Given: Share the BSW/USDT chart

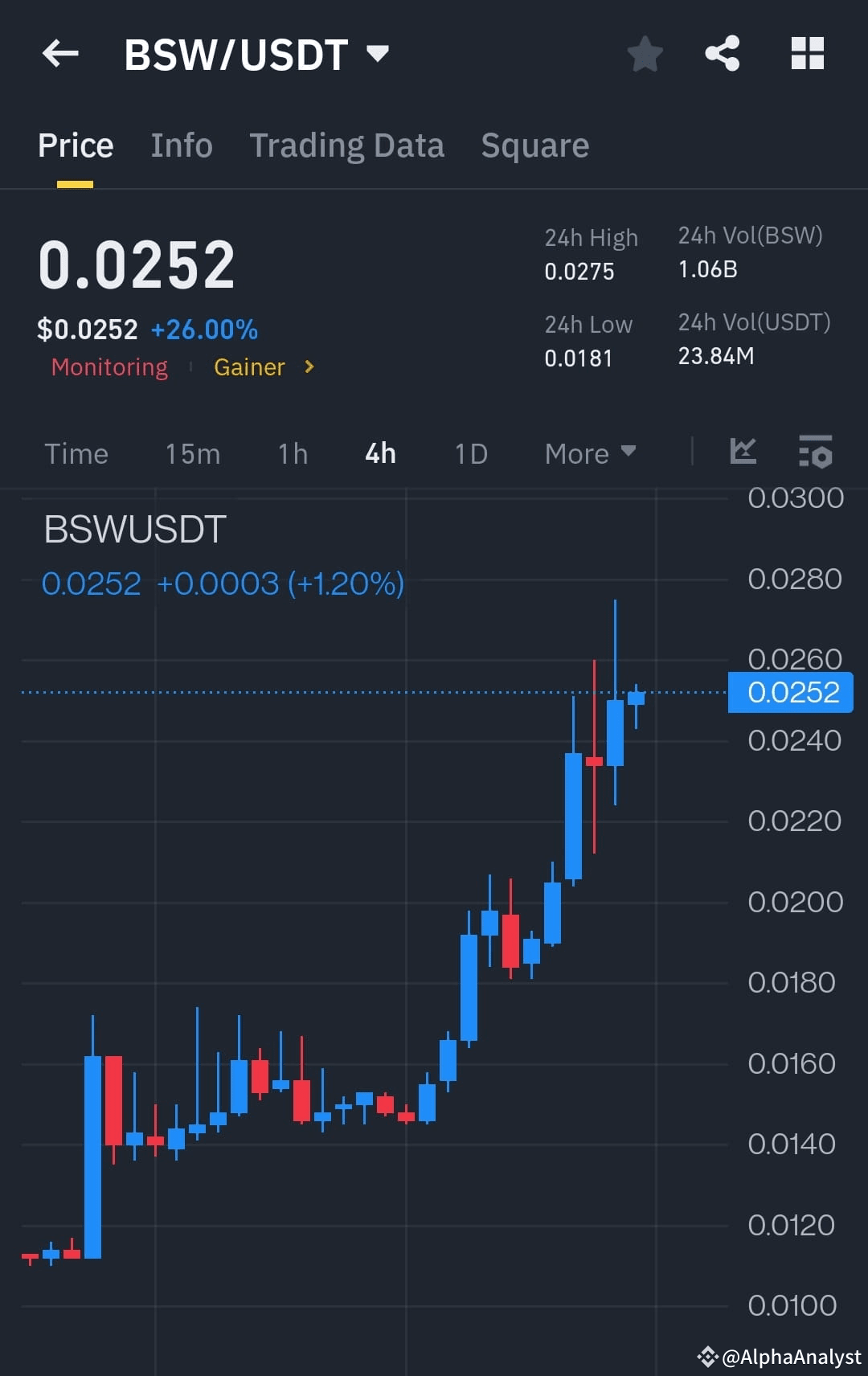Looking at the screenshot, I should click(x=722, y=53).
